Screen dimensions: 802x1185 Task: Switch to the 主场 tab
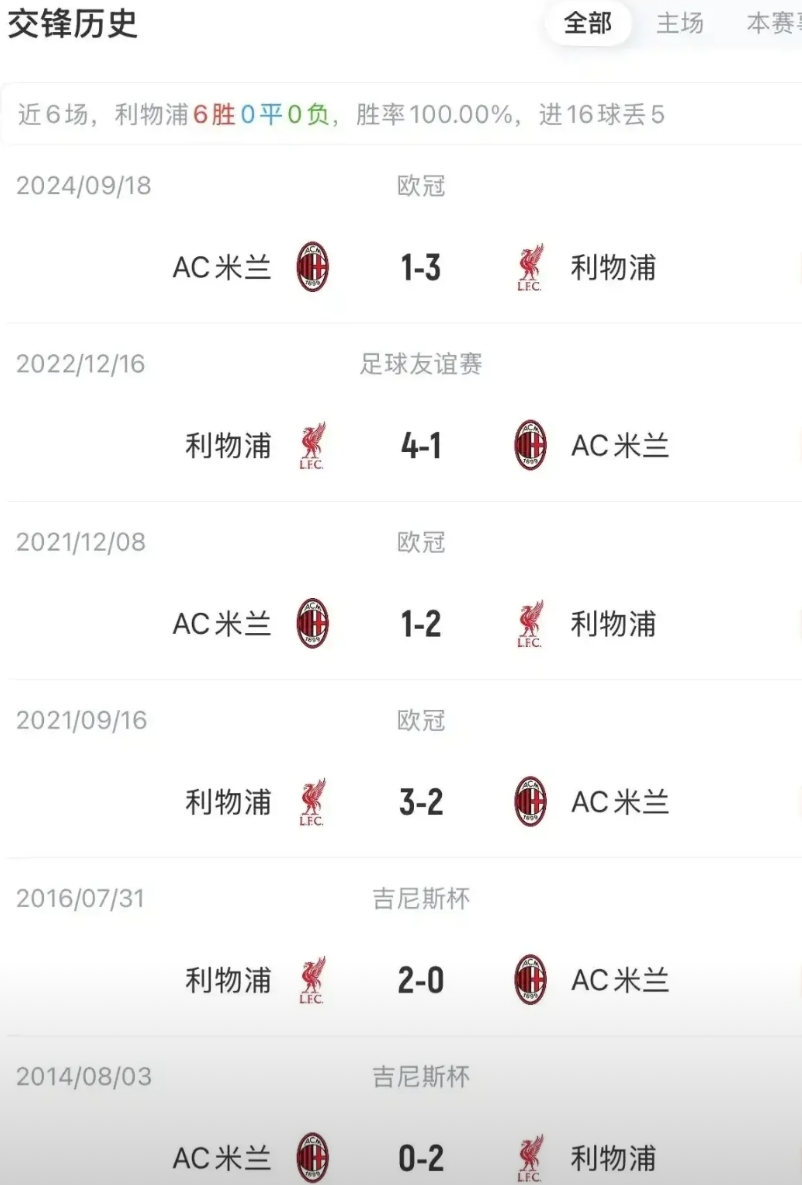pos(680,23)
